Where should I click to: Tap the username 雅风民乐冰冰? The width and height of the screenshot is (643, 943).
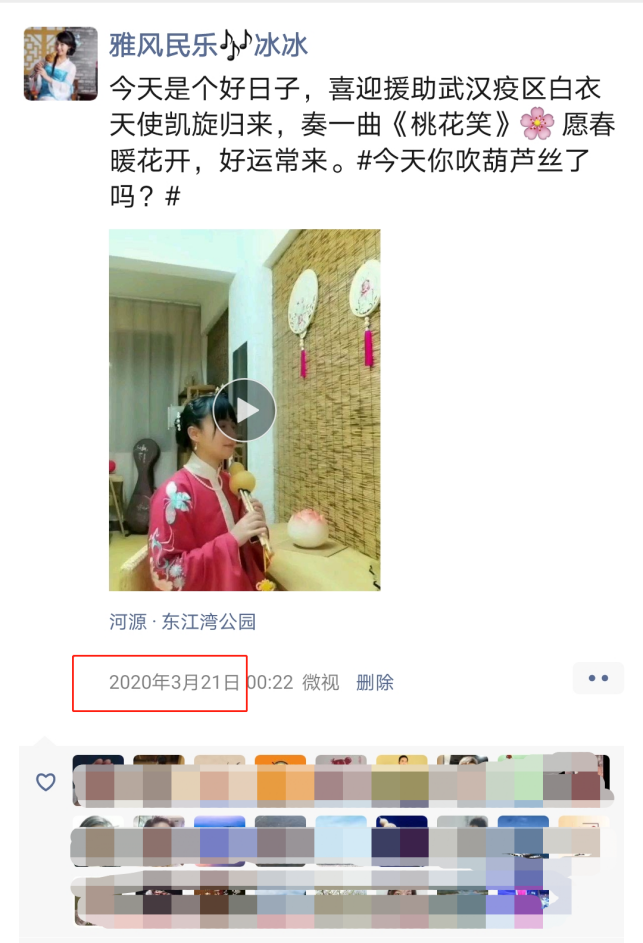[x=208, y=45]
